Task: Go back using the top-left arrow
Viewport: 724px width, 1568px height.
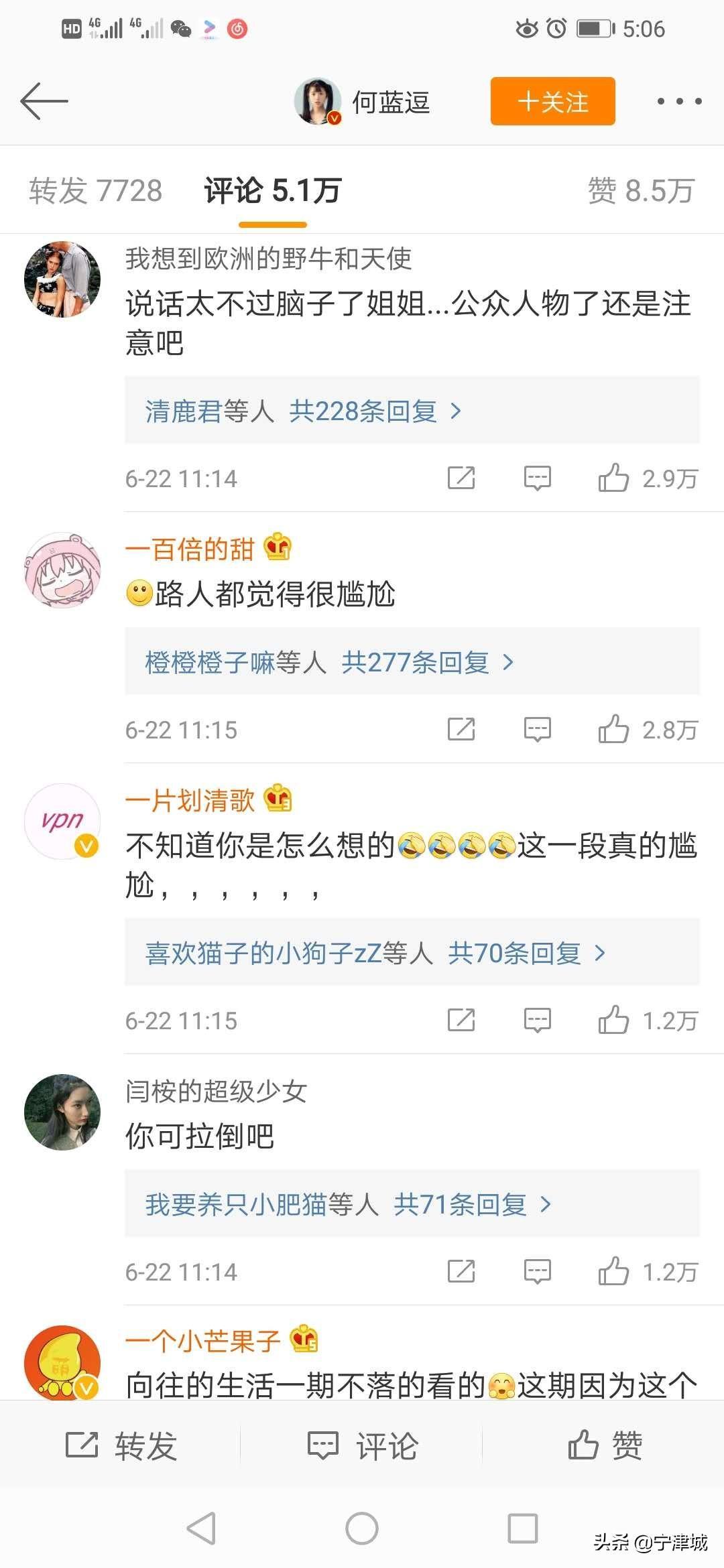Action: click(x=44, y=102)
